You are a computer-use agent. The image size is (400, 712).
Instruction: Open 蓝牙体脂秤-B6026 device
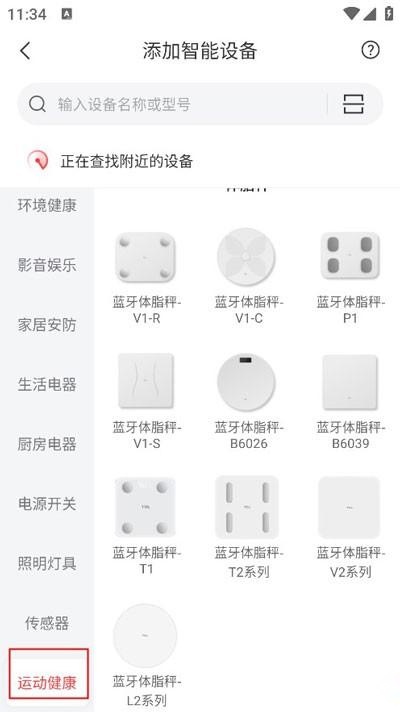coord(248,403)
